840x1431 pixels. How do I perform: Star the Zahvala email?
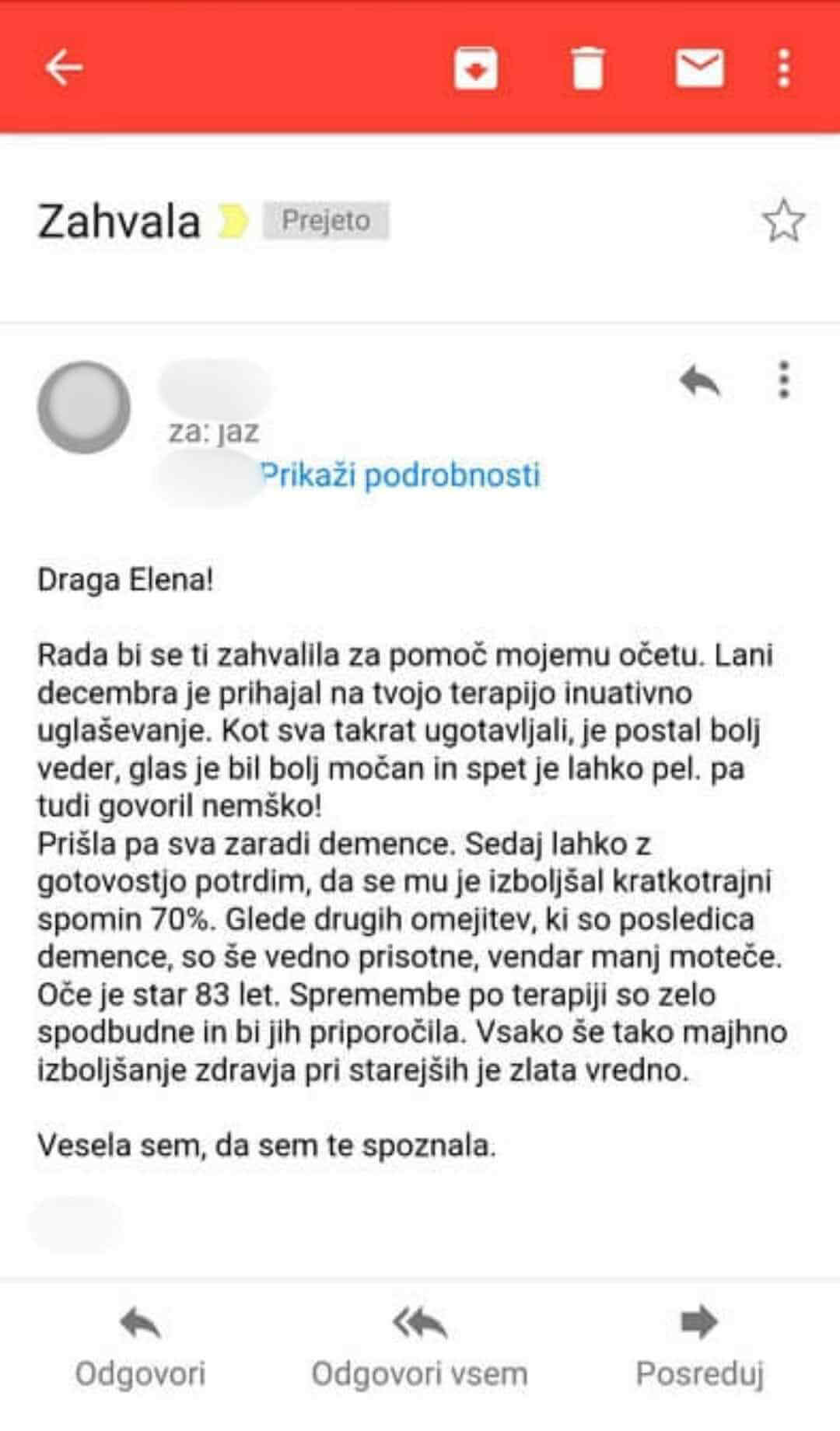(x=782, y=221)
